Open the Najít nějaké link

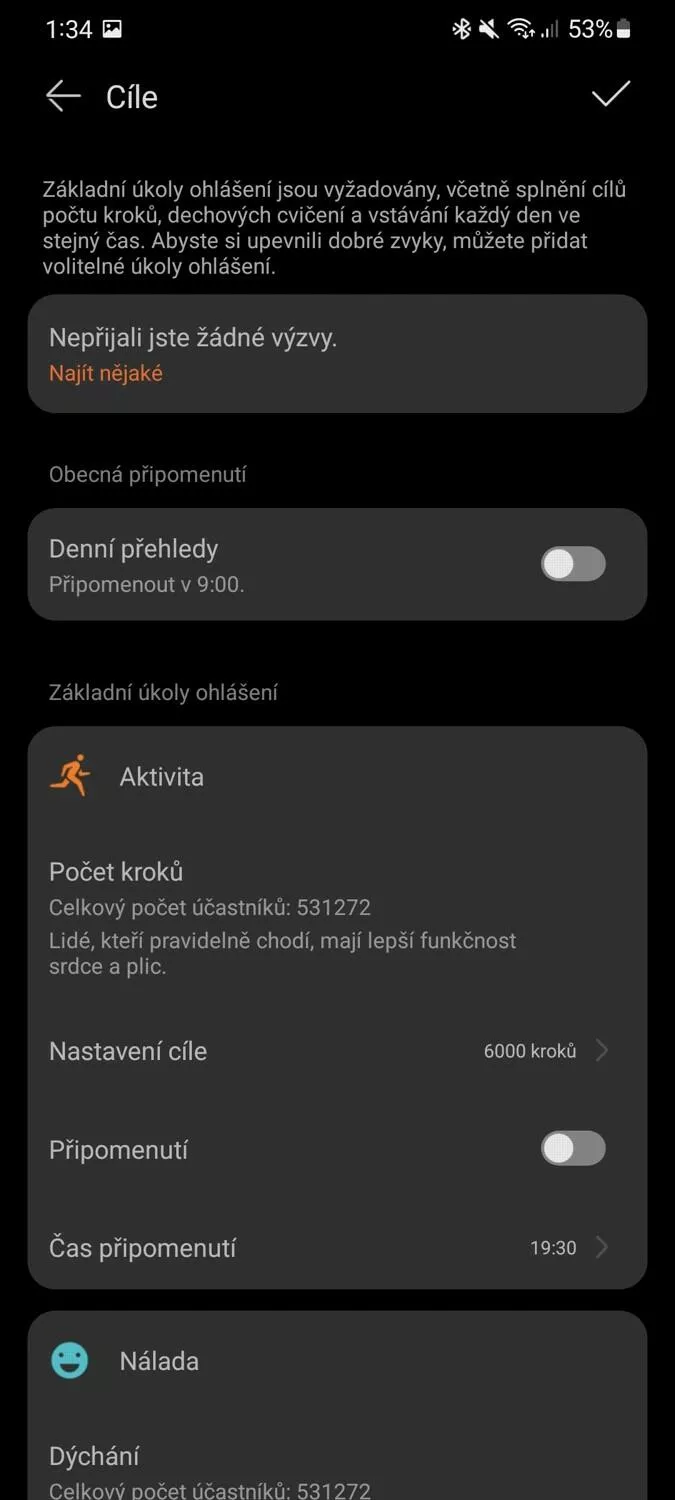tap(106, 373)
